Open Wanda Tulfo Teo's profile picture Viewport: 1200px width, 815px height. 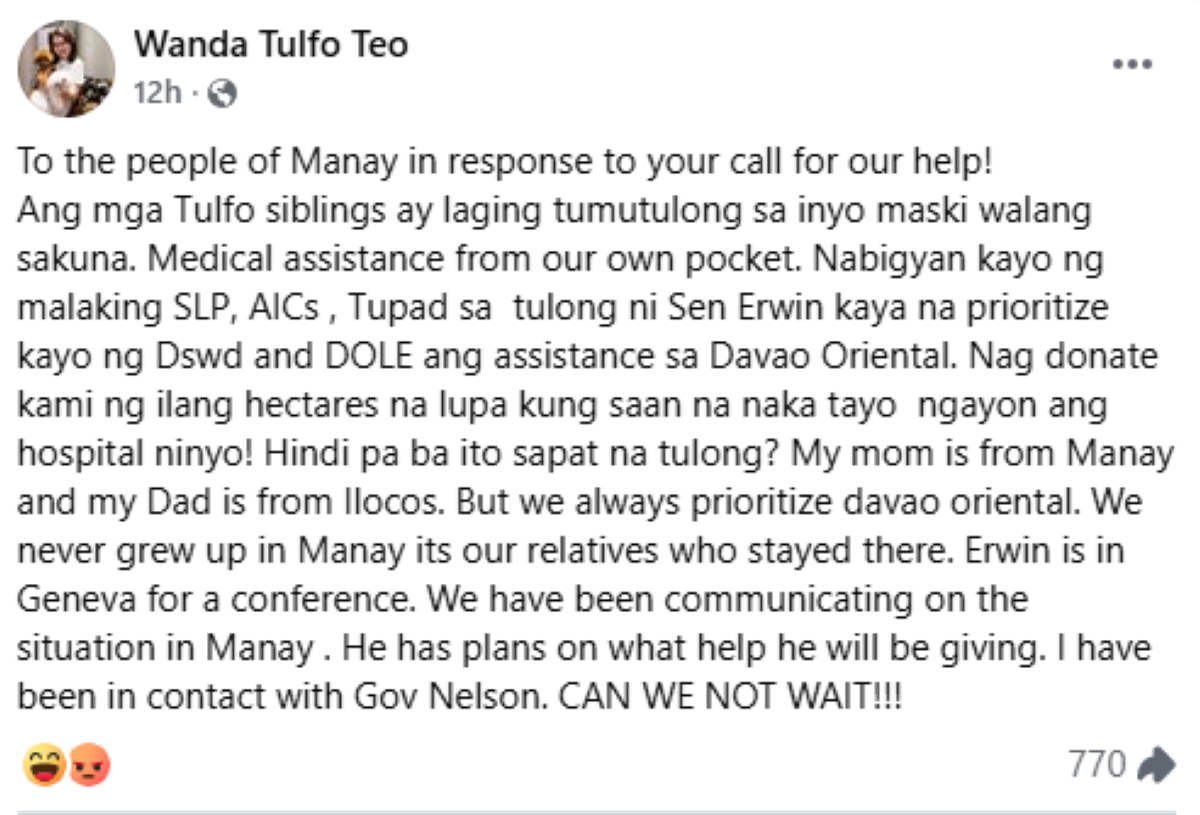click(66, 69)
